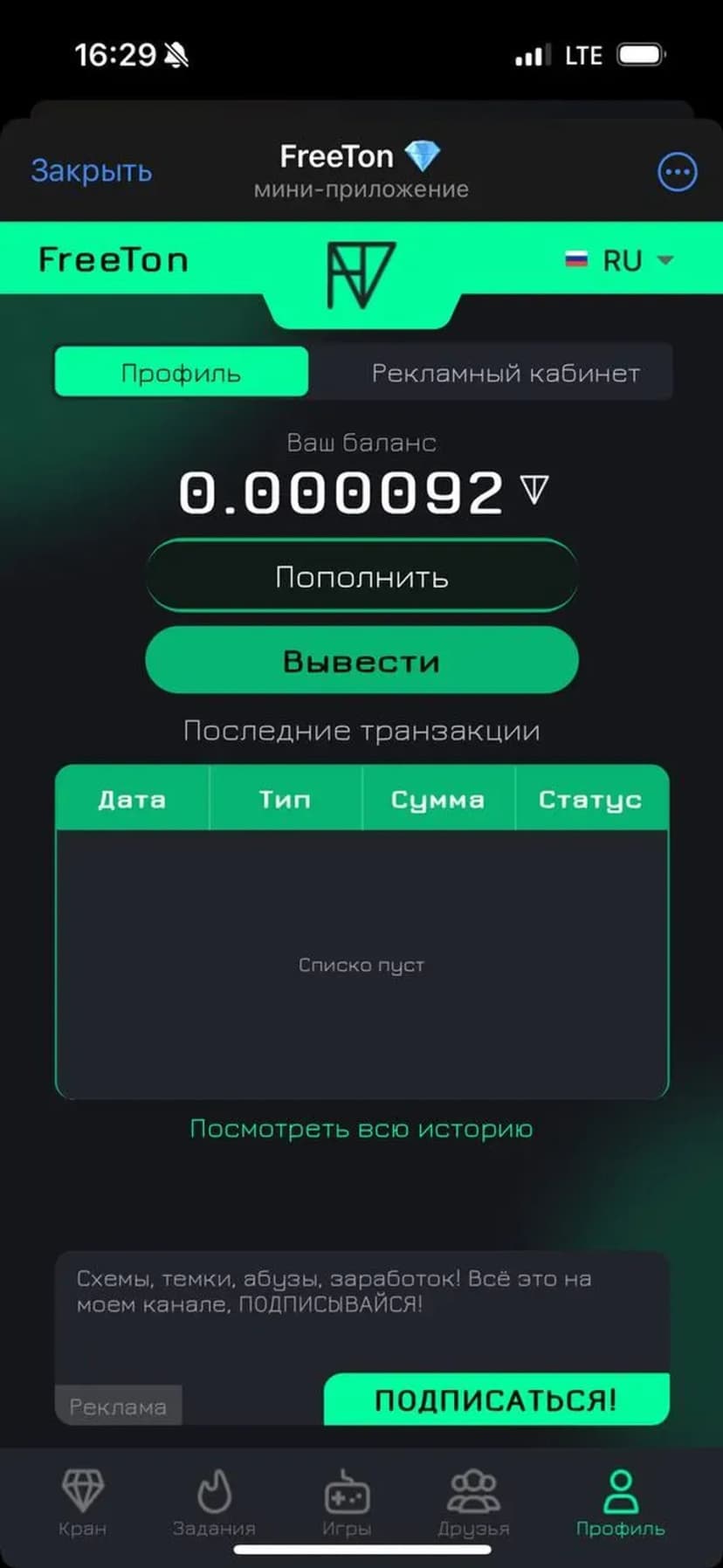Open the three-dot overflow menu
The image size is (723, 1568).
click(x=677, y=172)
